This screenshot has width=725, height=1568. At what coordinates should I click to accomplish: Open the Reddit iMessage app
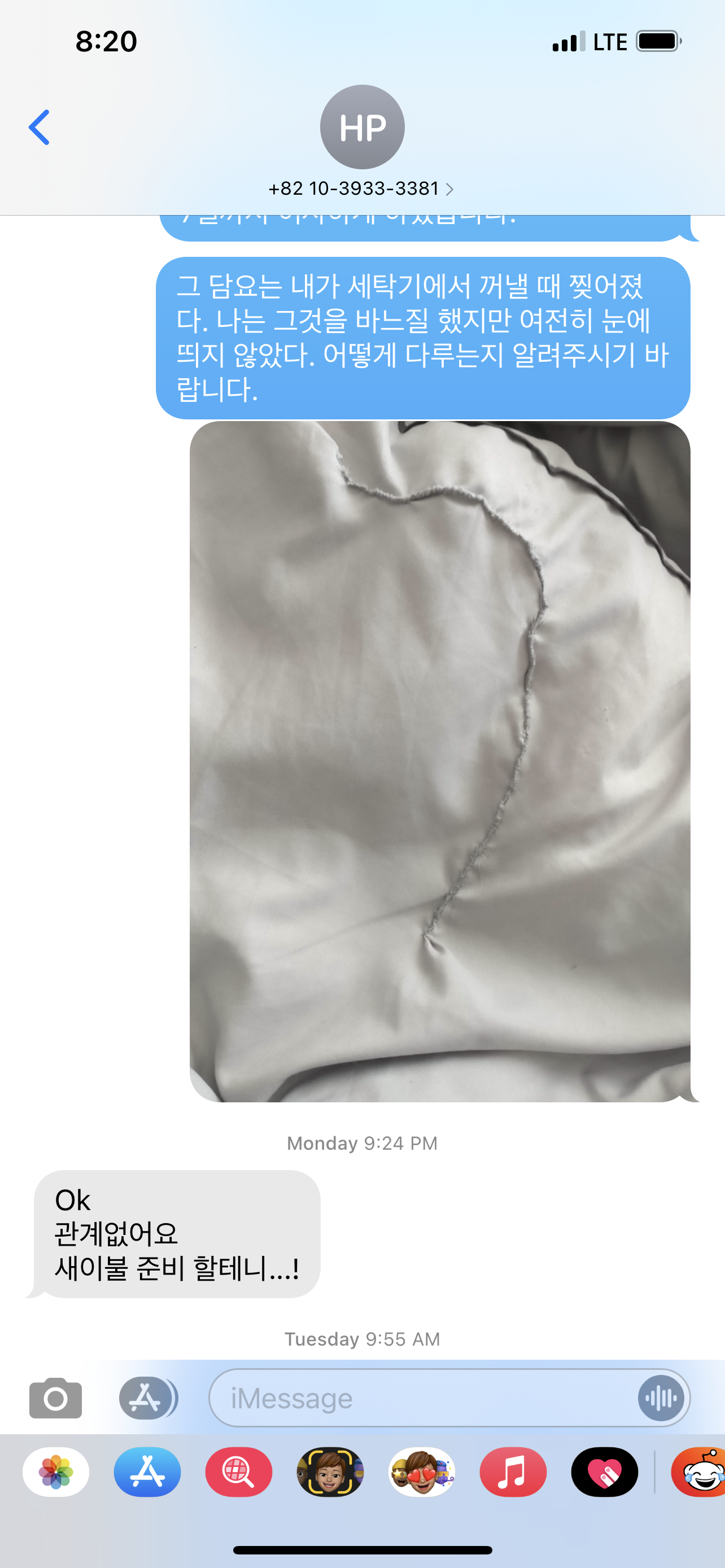(x=700, y=1472)
